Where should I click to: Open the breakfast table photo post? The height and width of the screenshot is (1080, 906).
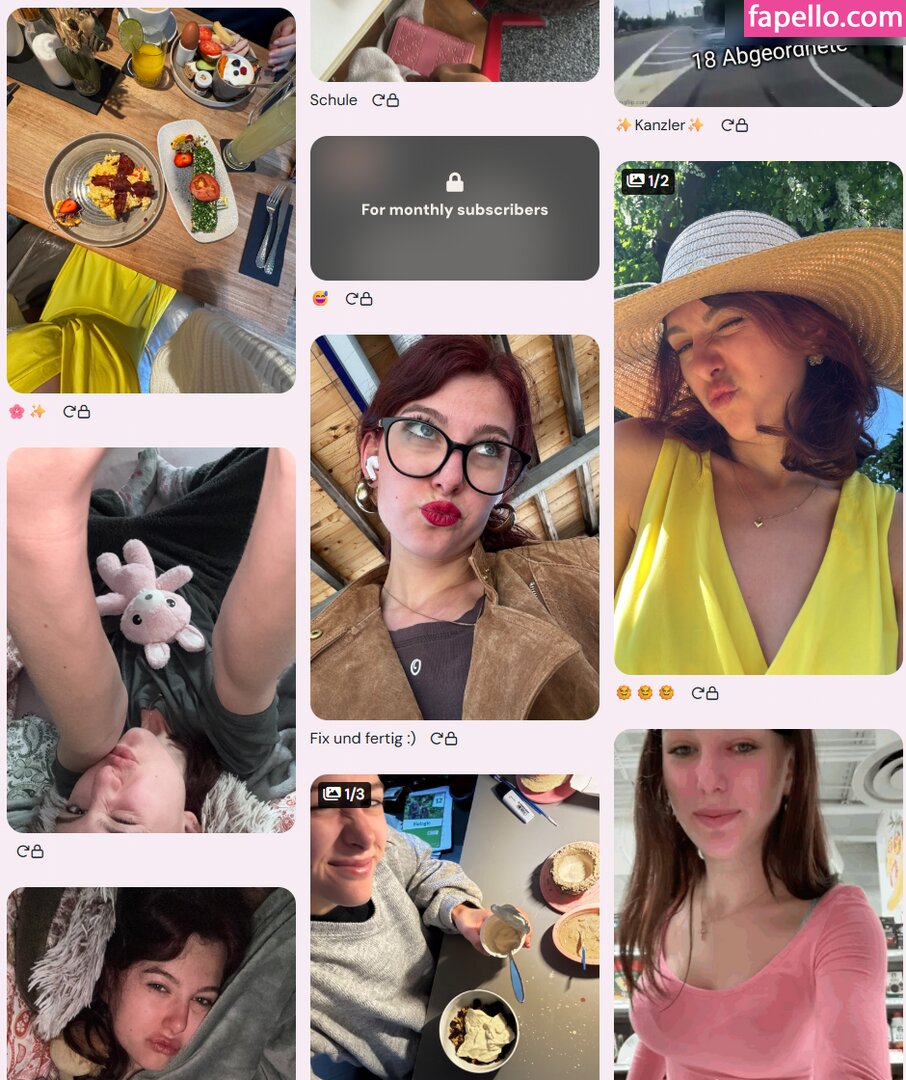(x=151, y=200)
